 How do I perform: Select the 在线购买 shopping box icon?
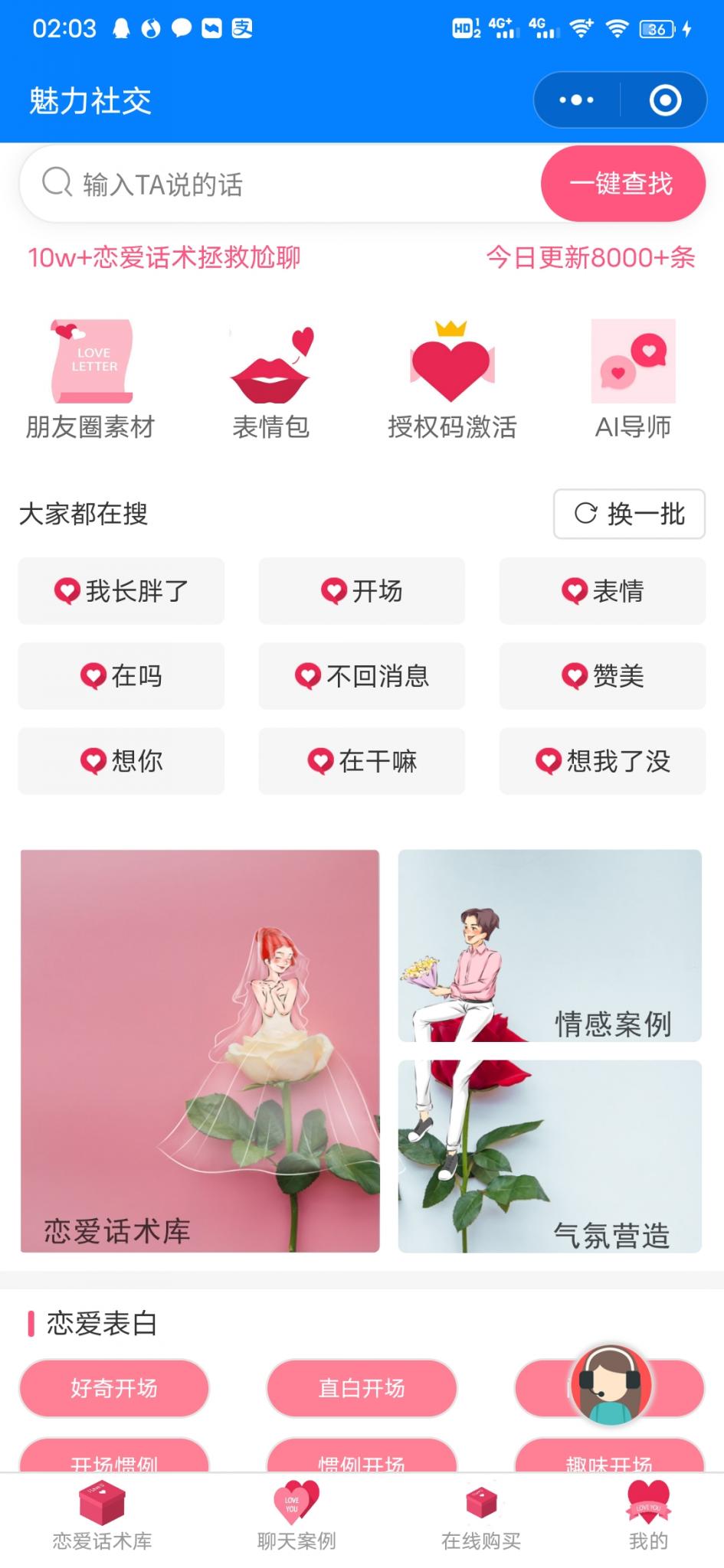tap(480, 1504)
